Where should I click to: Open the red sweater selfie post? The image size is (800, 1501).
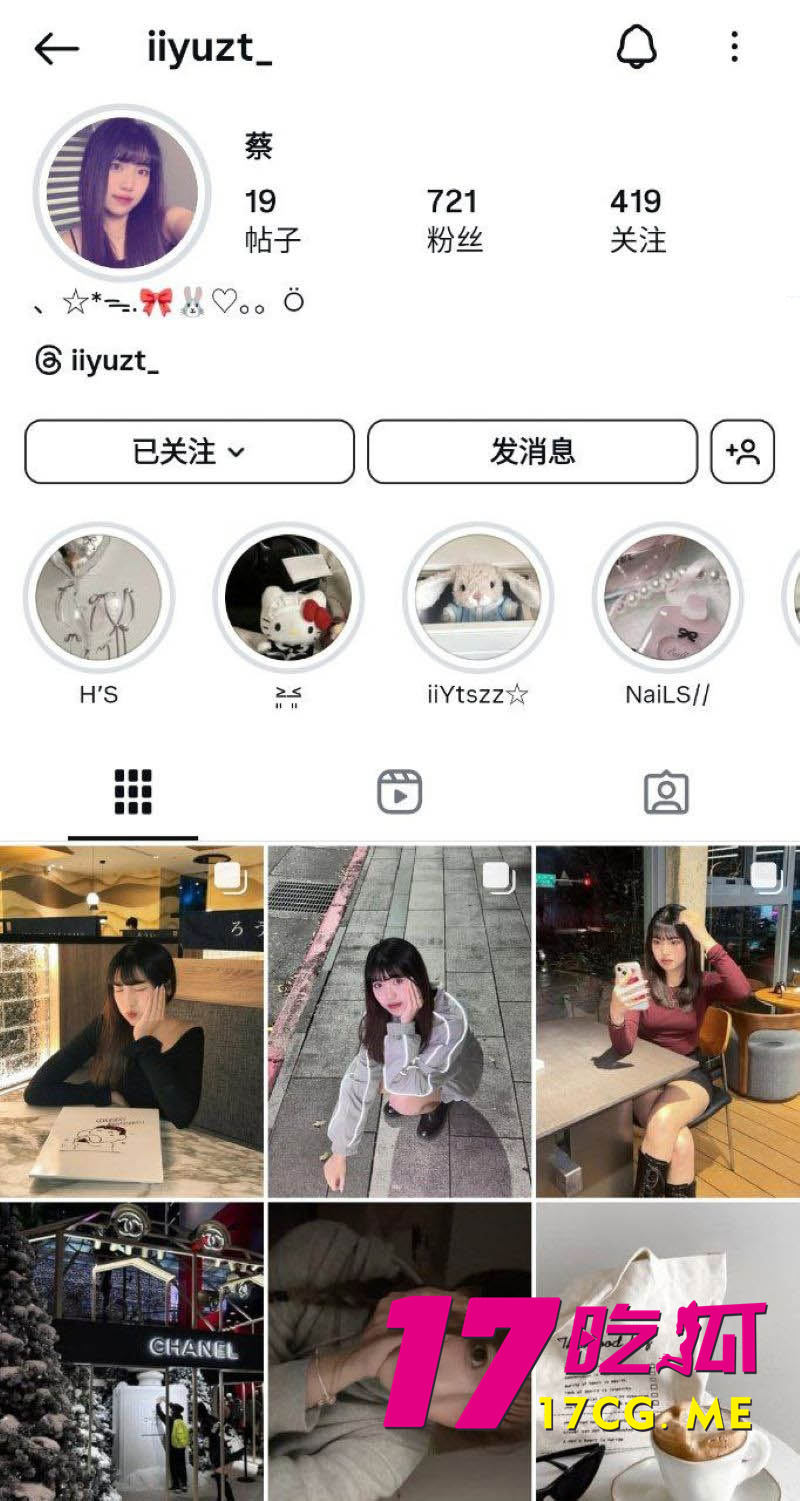[x=667, y=1021]
